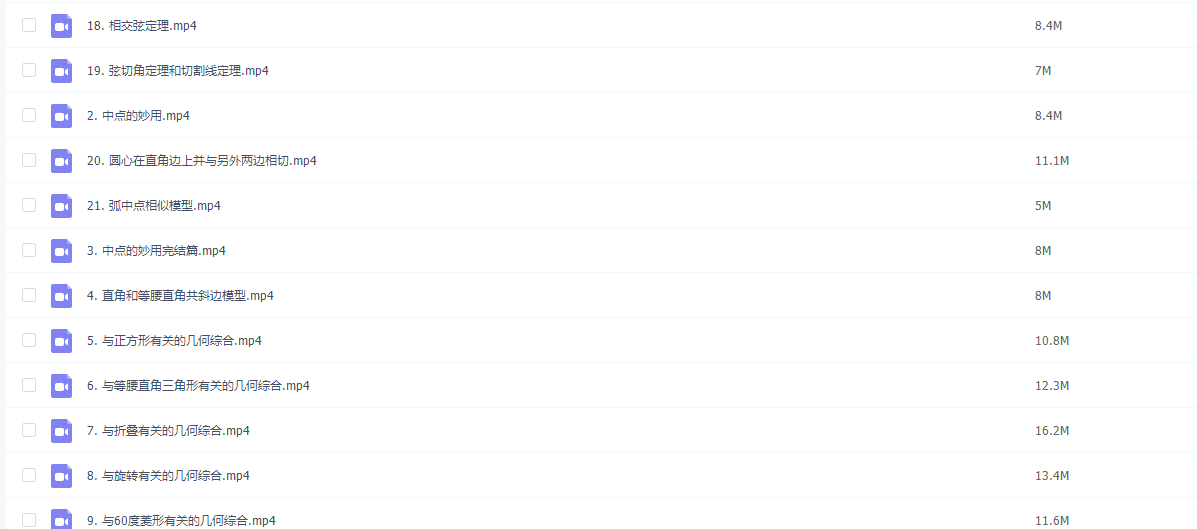Tick the checkbox beside 2. 中点的妙用.mp4
Viewport: 1197px width, 529px height.
click(x=29, y=115)
